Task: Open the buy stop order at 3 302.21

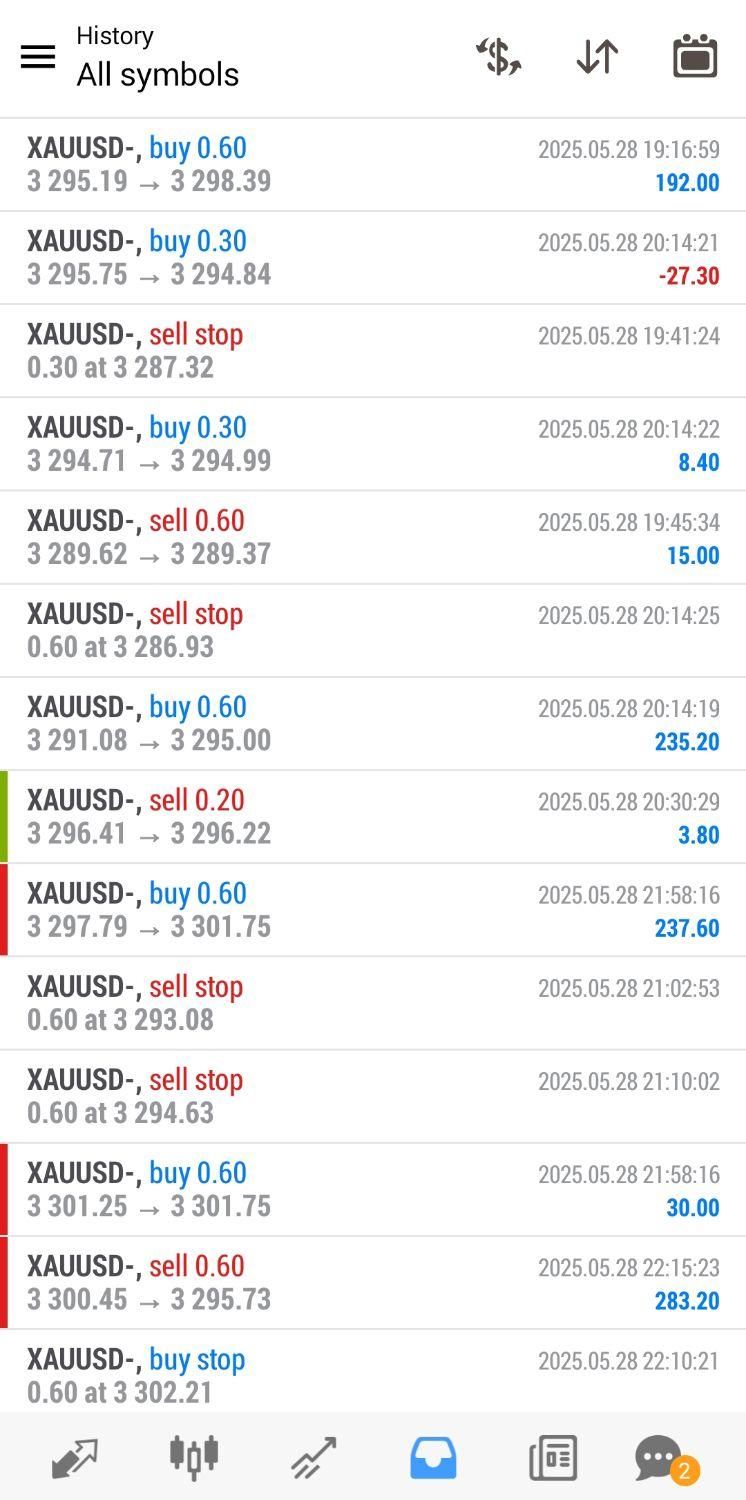Action: (373, 1375)
